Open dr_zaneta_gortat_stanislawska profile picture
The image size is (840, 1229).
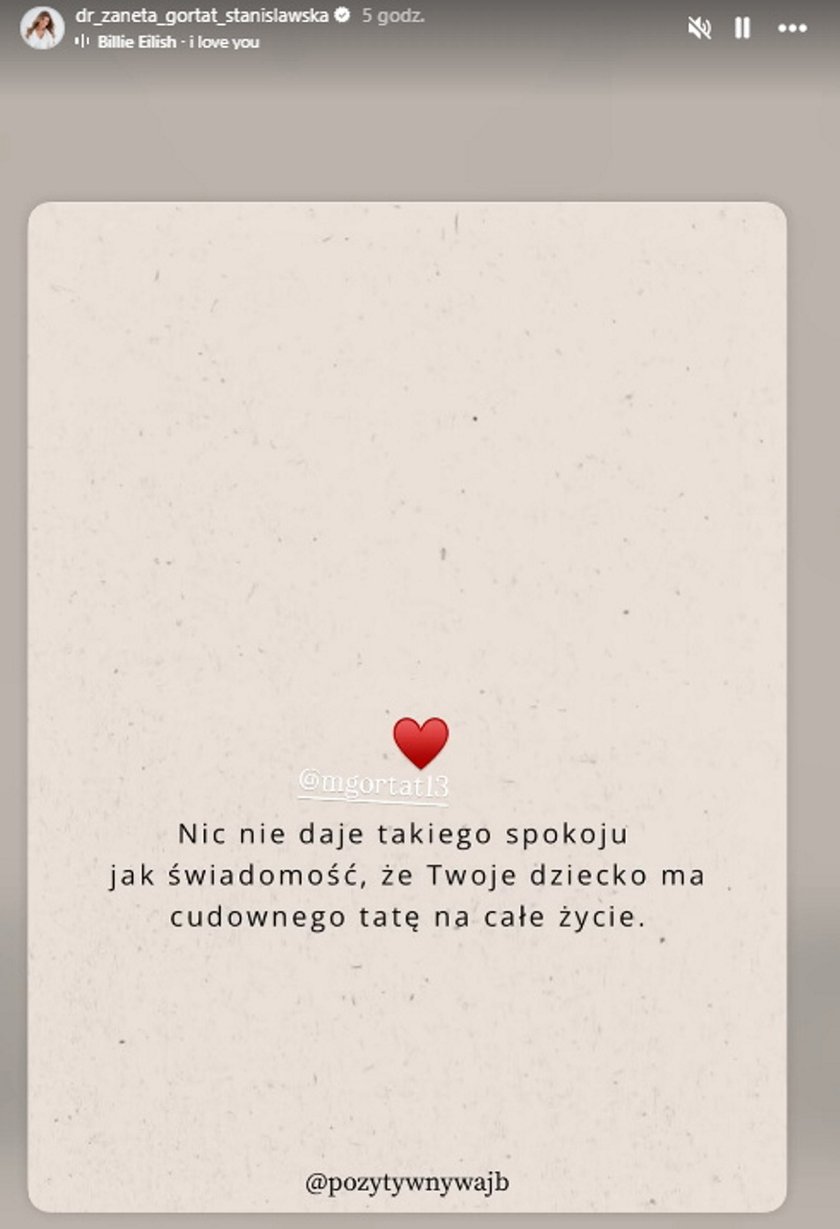pos(42,28)
